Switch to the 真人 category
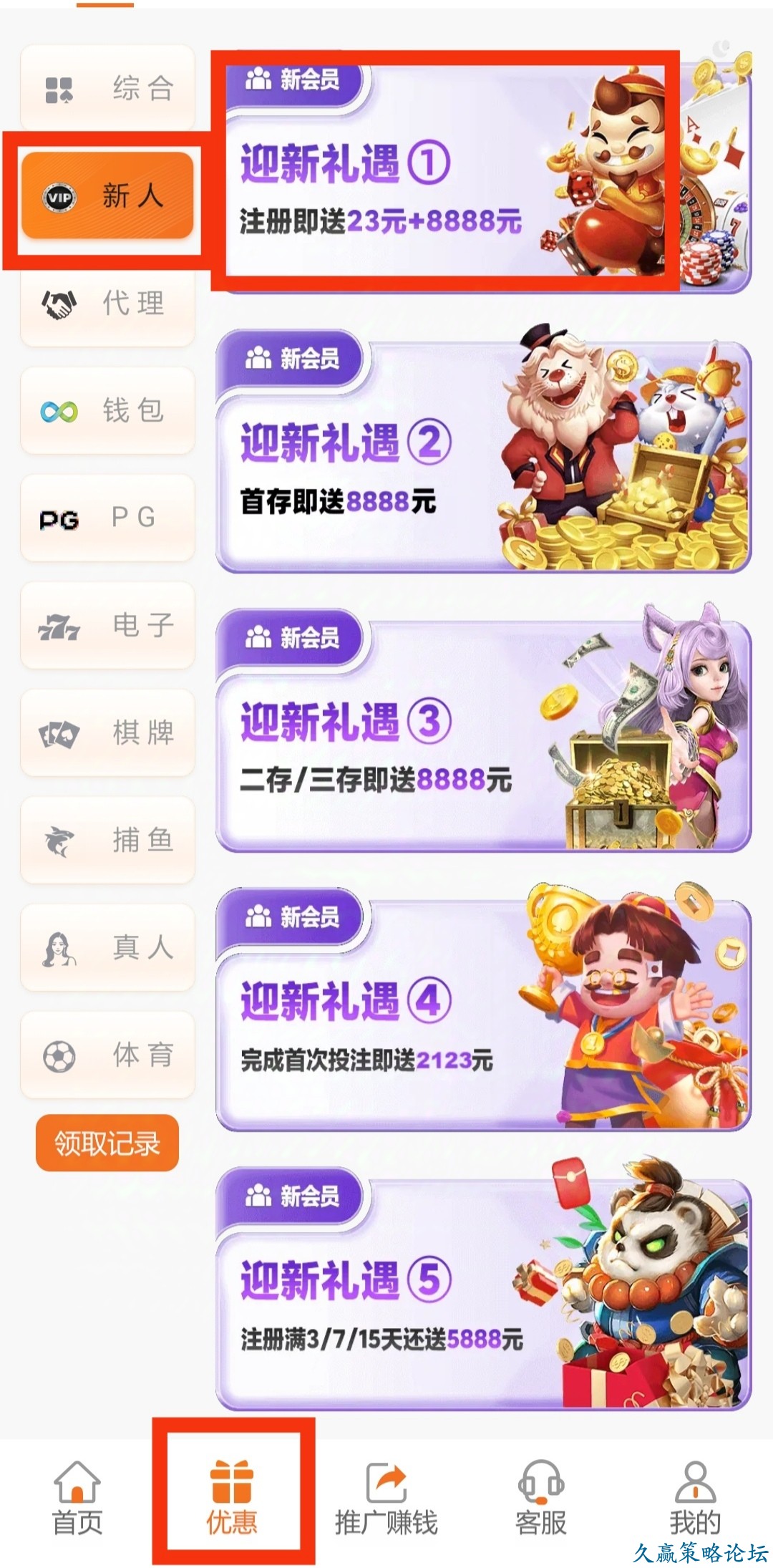773x1568 pixels. [x=107, y=947]
